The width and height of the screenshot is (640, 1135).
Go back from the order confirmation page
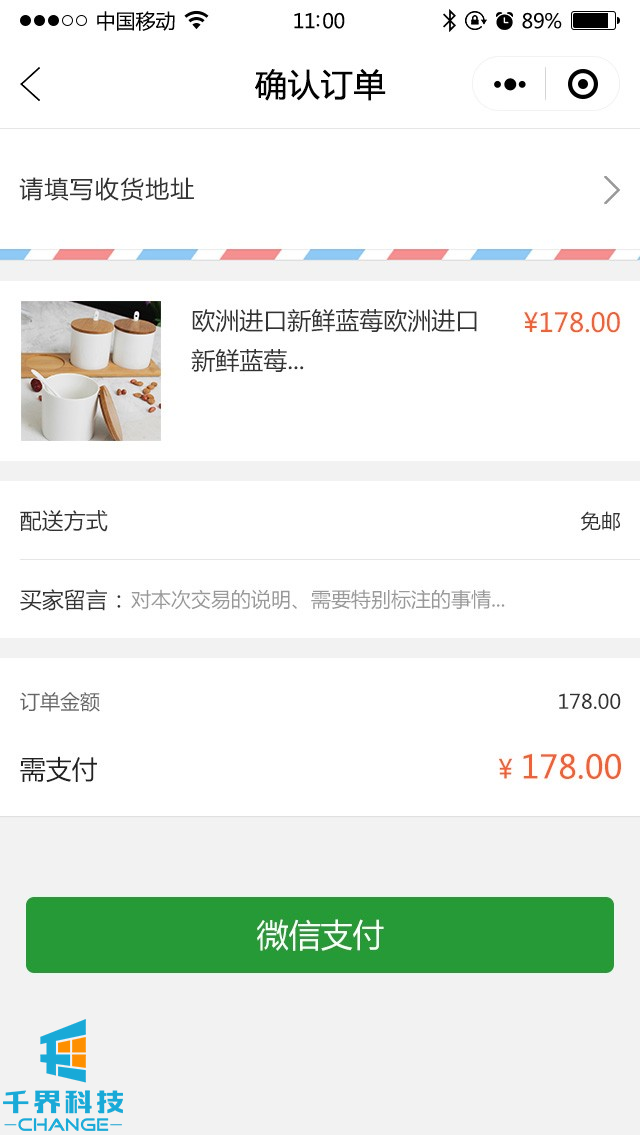pyautogui.click(x=31, y=85)
